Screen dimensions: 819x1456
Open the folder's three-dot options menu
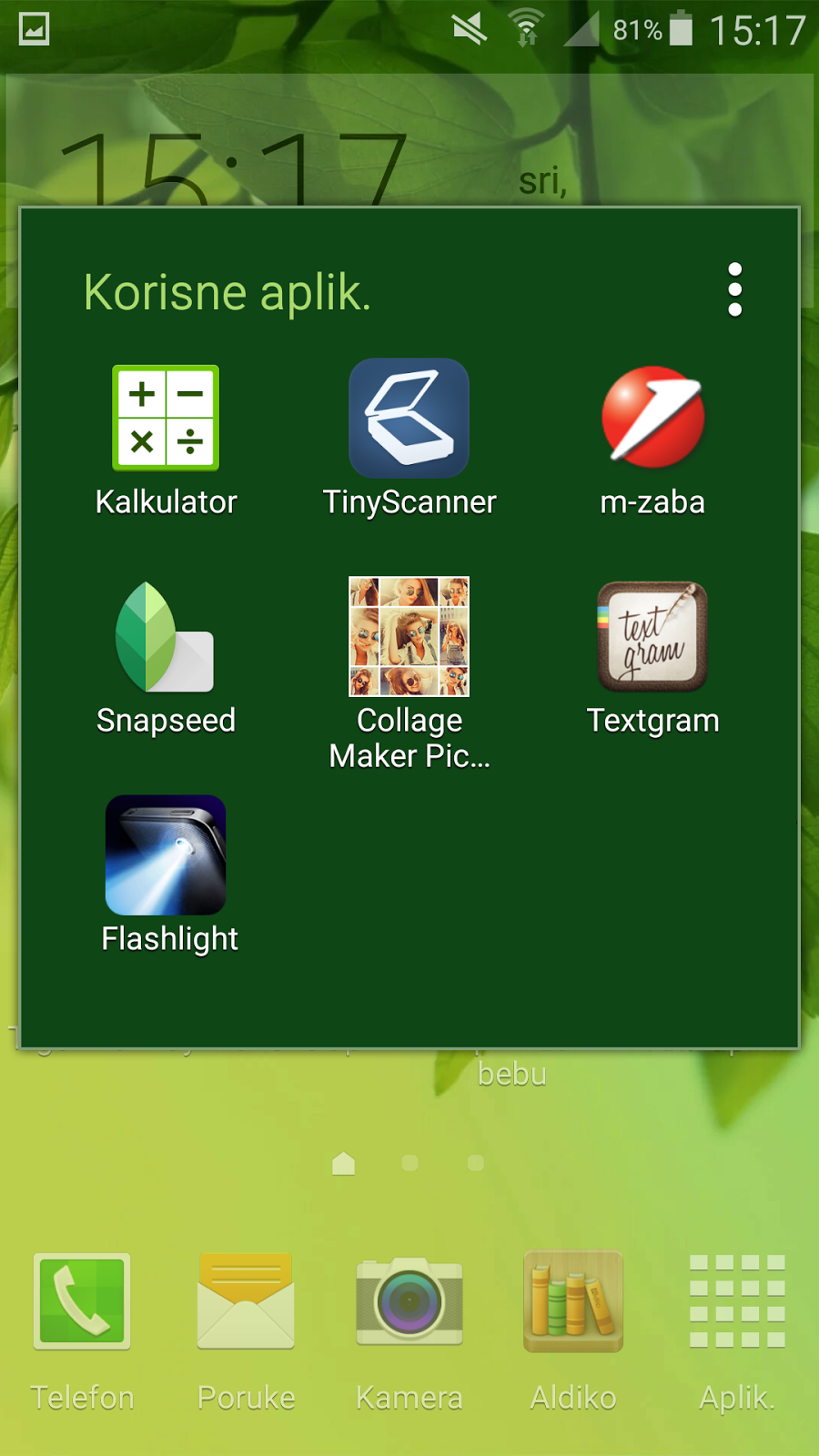coord(735,290)
